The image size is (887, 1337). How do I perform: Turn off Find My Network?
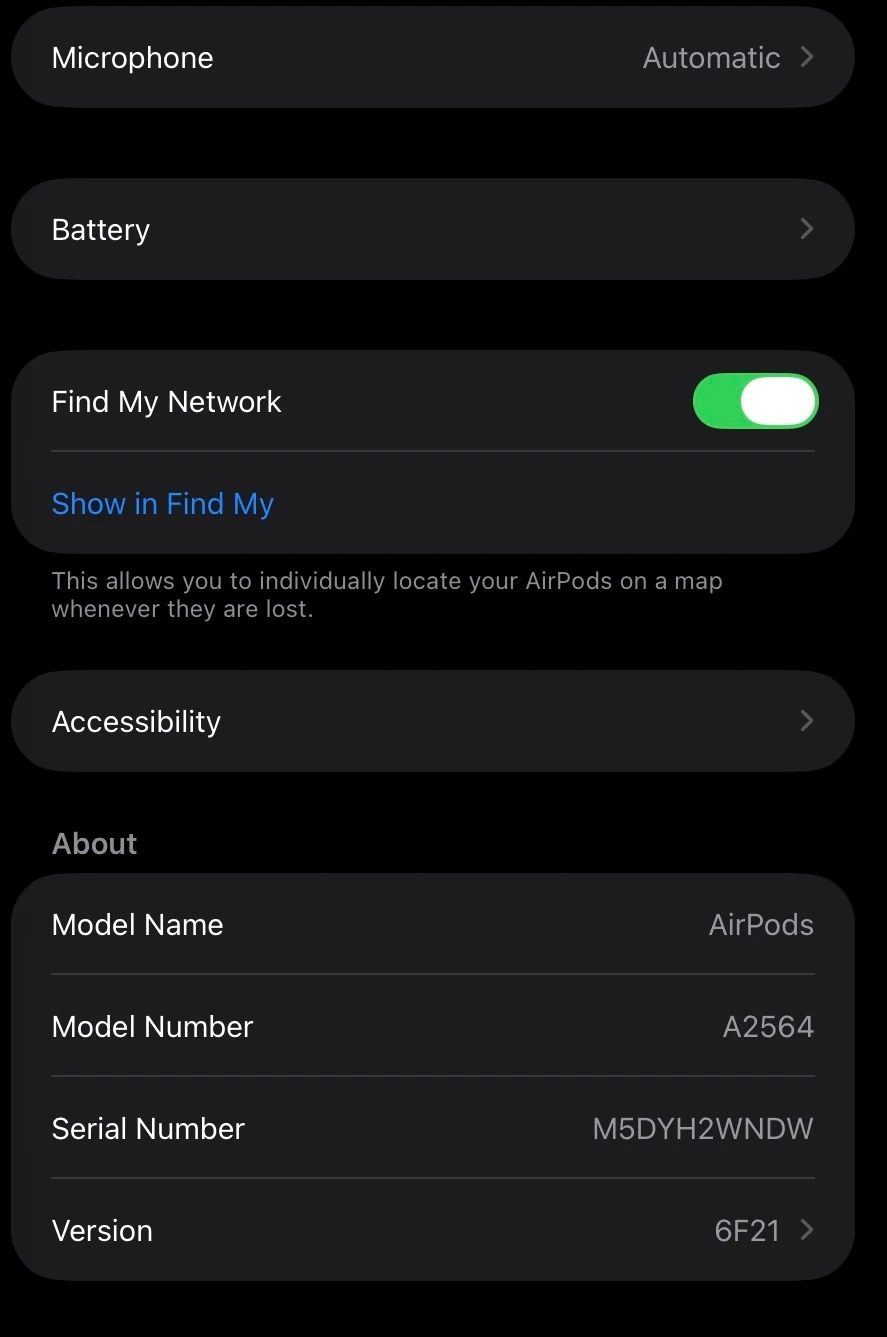pos(755,402)
